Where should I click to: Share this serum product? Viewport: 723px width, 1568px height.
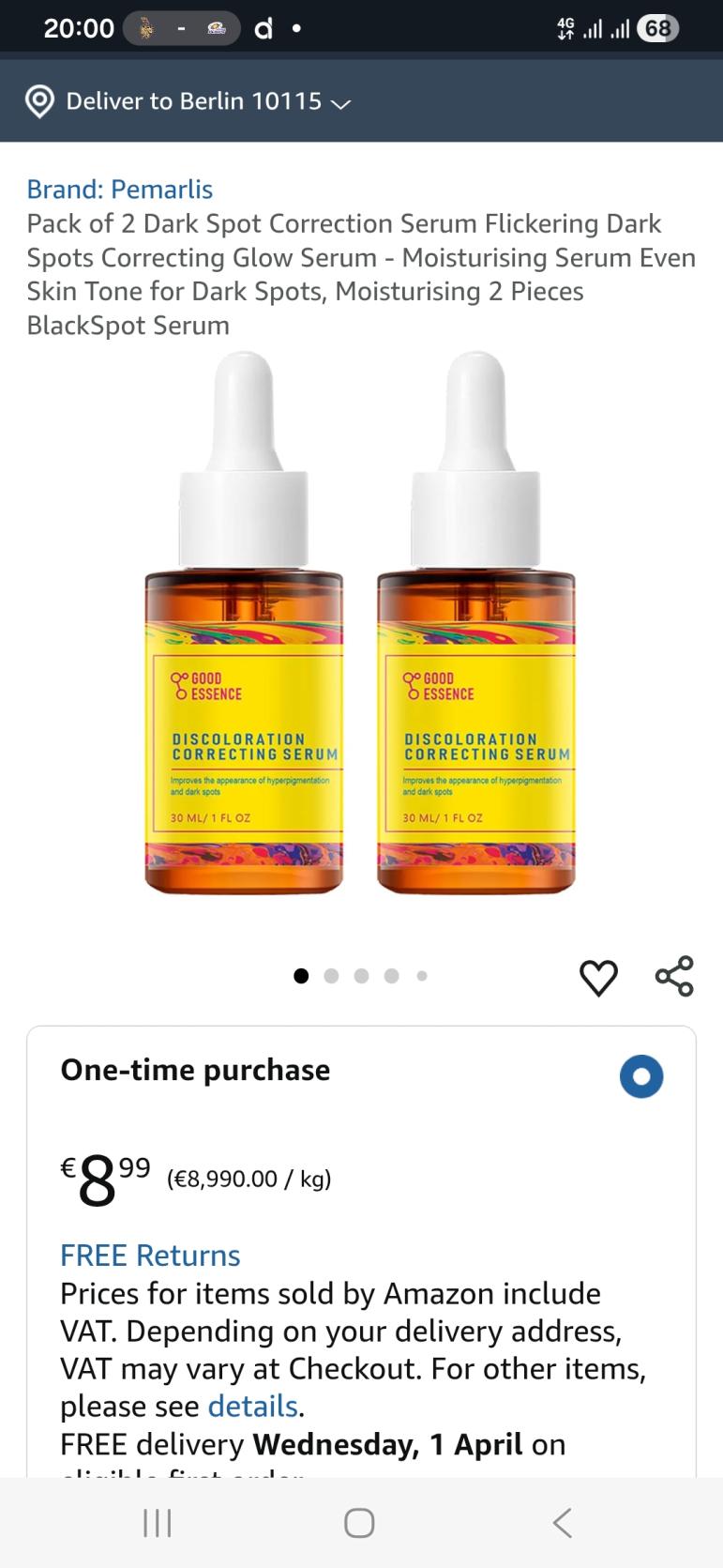pyautogui.click(x=674, y=976)
